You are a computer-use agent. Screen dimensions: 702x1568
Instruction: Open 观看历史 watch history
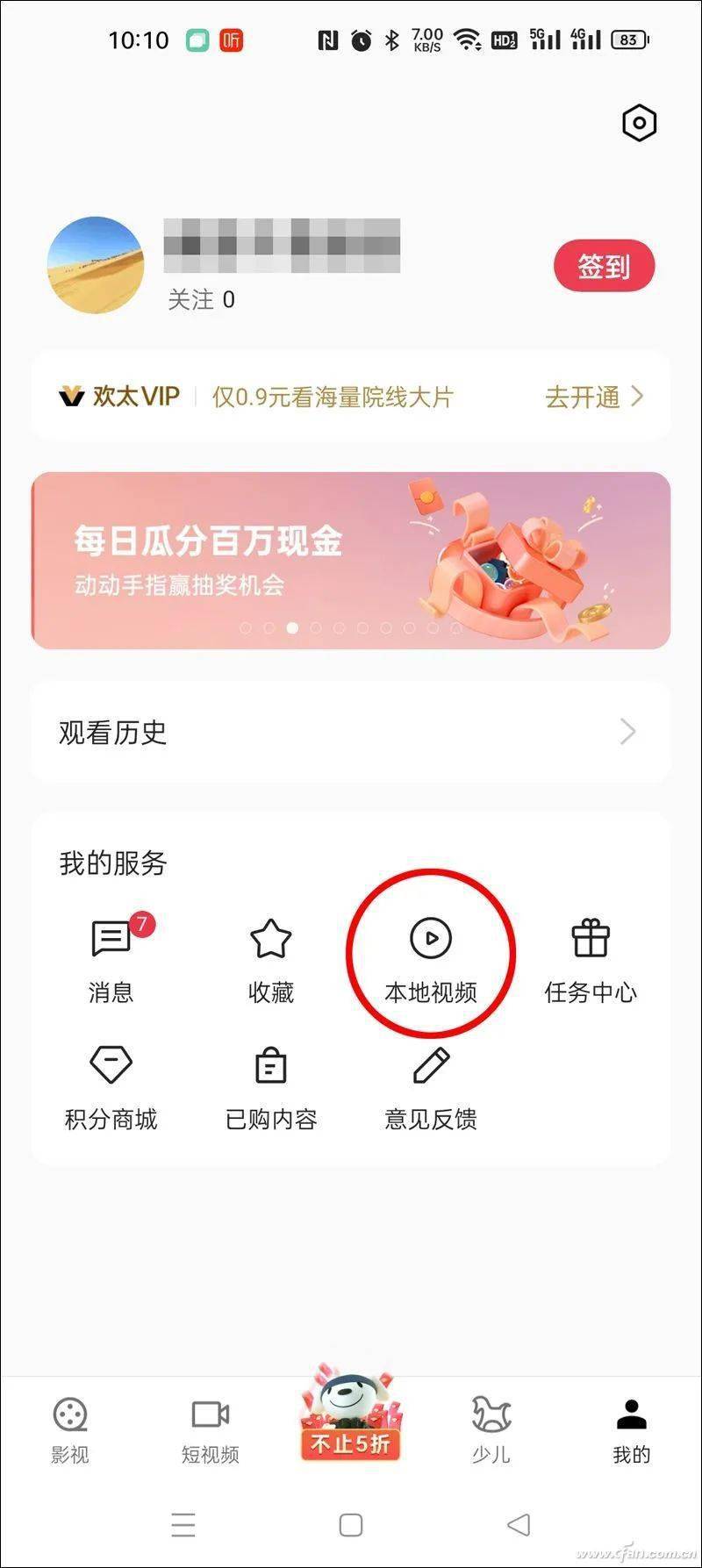tap(351, 732)
